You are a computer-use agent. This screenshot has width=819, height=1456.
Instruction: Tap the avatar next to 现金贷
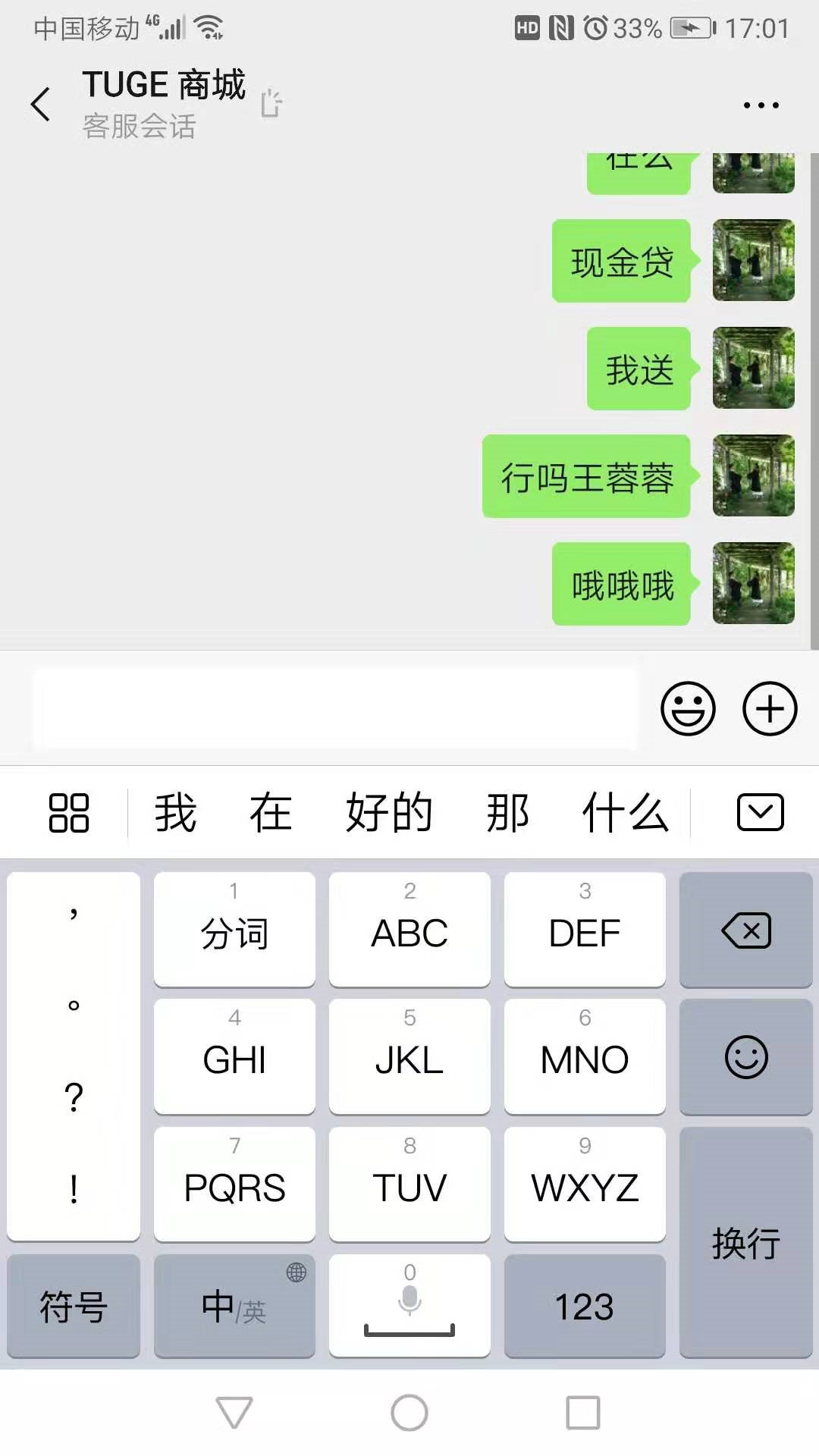(753, 260)
